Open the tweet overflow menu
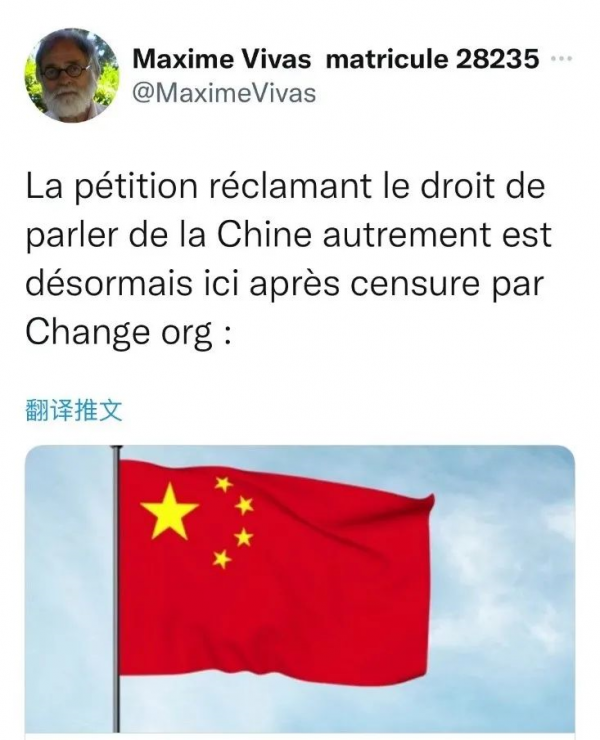Image resolution: width=600 pixels, height=740 pixels. click(x=562, y=57)
